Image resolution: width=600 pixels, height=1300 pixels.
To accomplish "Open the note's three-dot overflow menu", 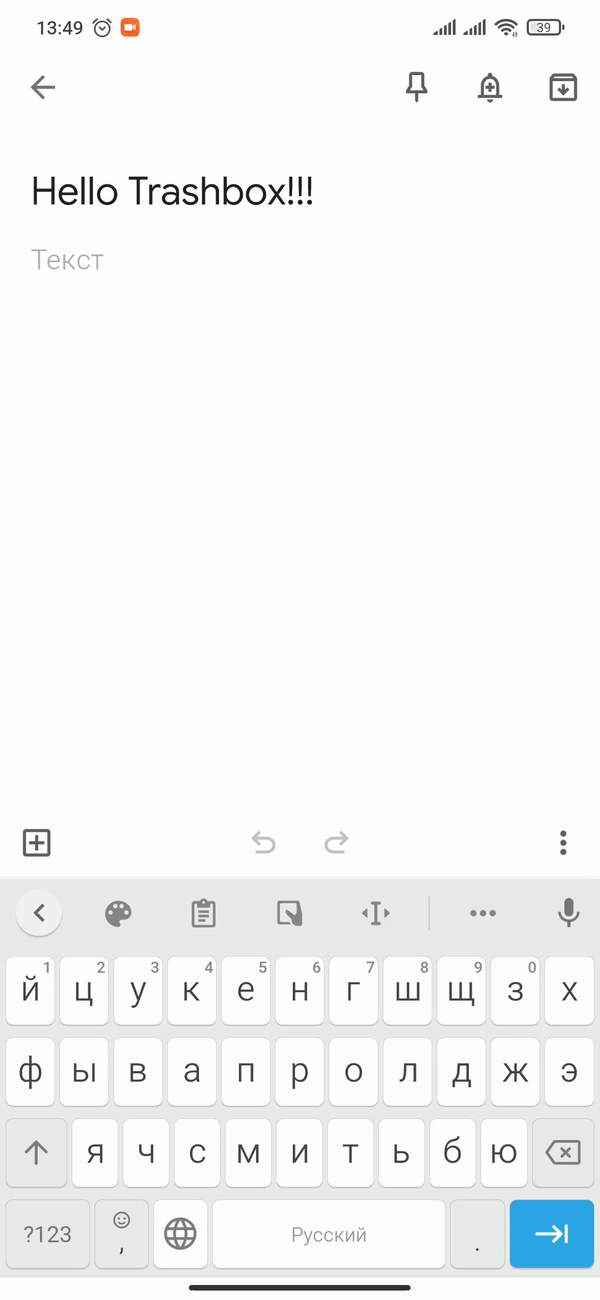I will [x=564, y=842].
